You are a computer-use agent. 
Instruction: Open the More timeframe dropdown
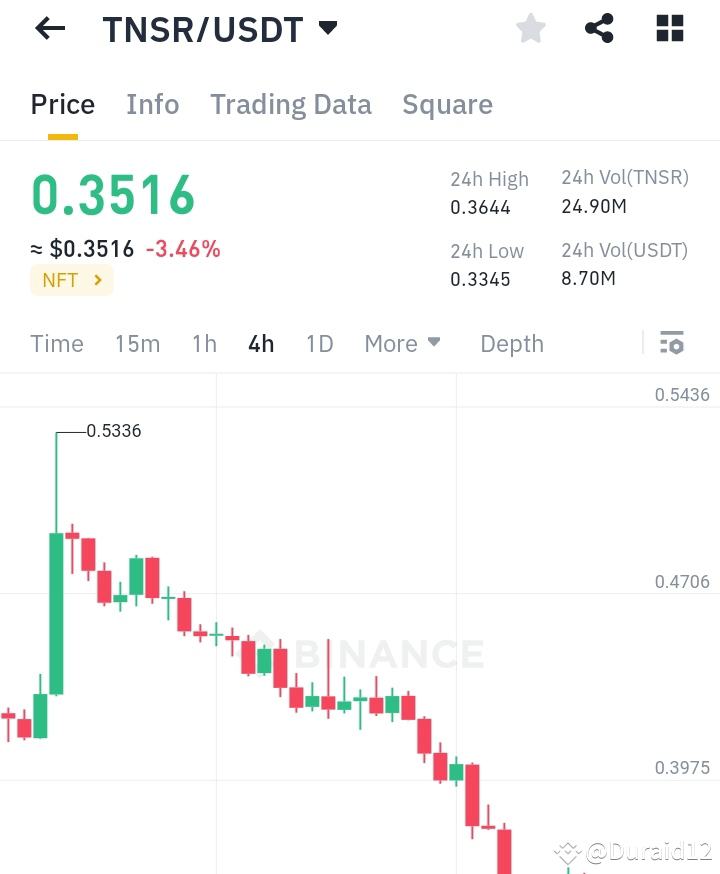coord(402,343)
